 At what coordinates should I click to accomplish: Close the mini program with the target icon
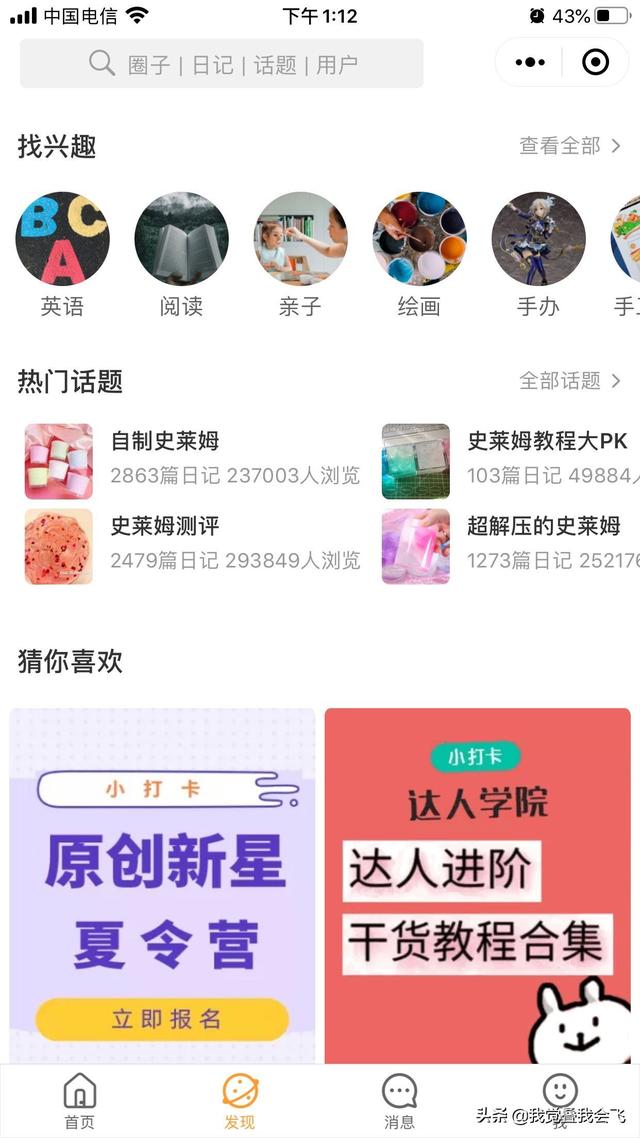[x=595, y=63]
